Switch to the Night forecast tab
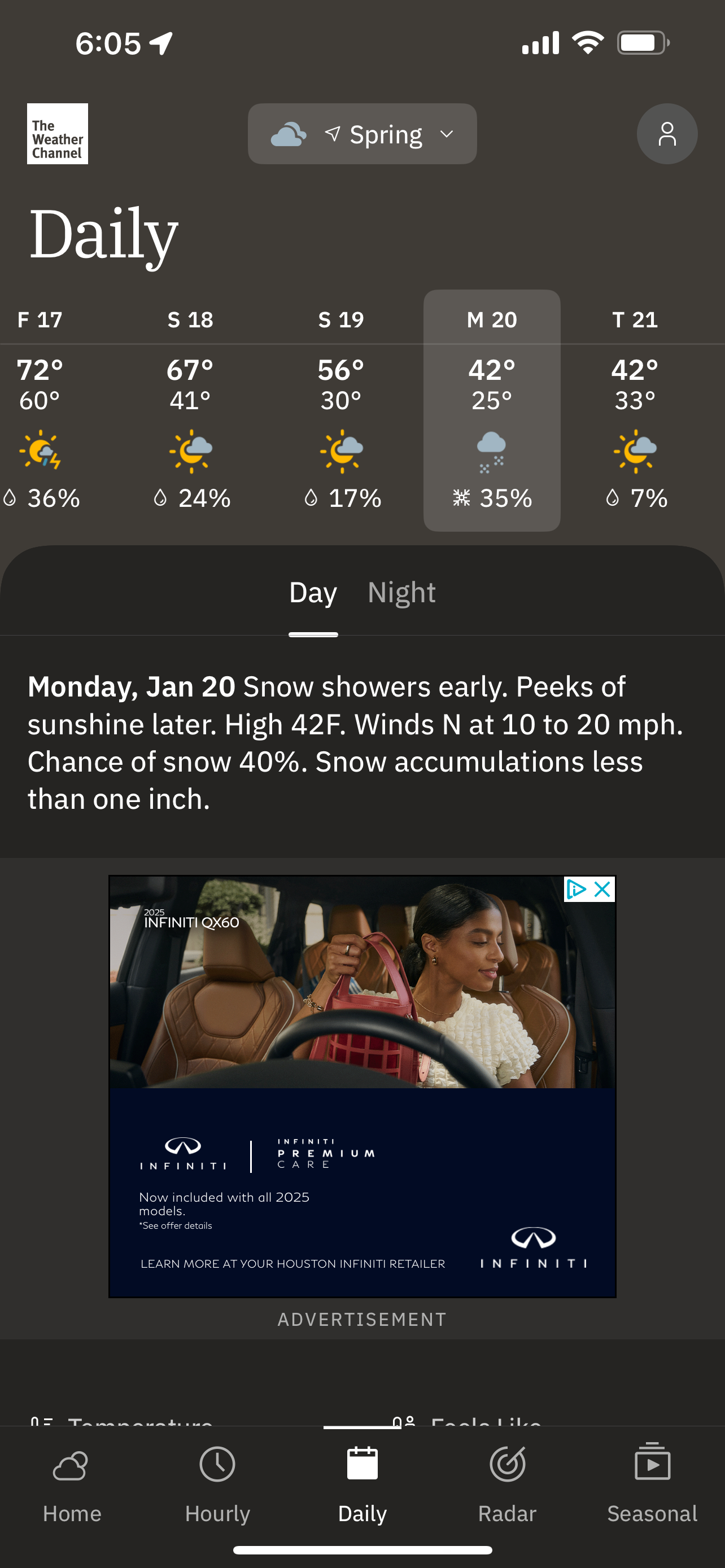The width and height of the screenshot is (725, 1568). click(x=401, y=593)
